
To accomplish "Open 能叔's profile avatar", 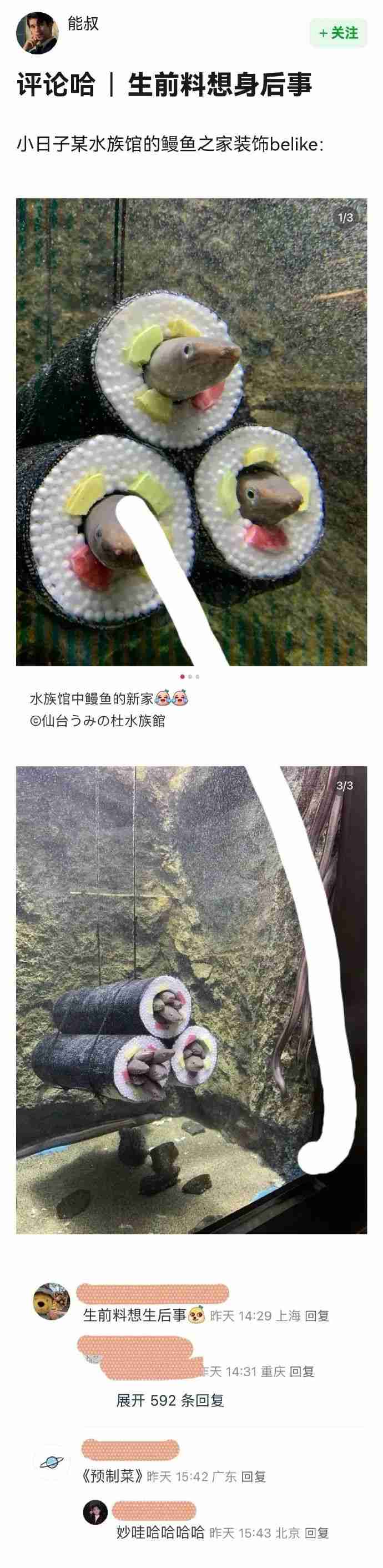I will [x=37, y=32].
